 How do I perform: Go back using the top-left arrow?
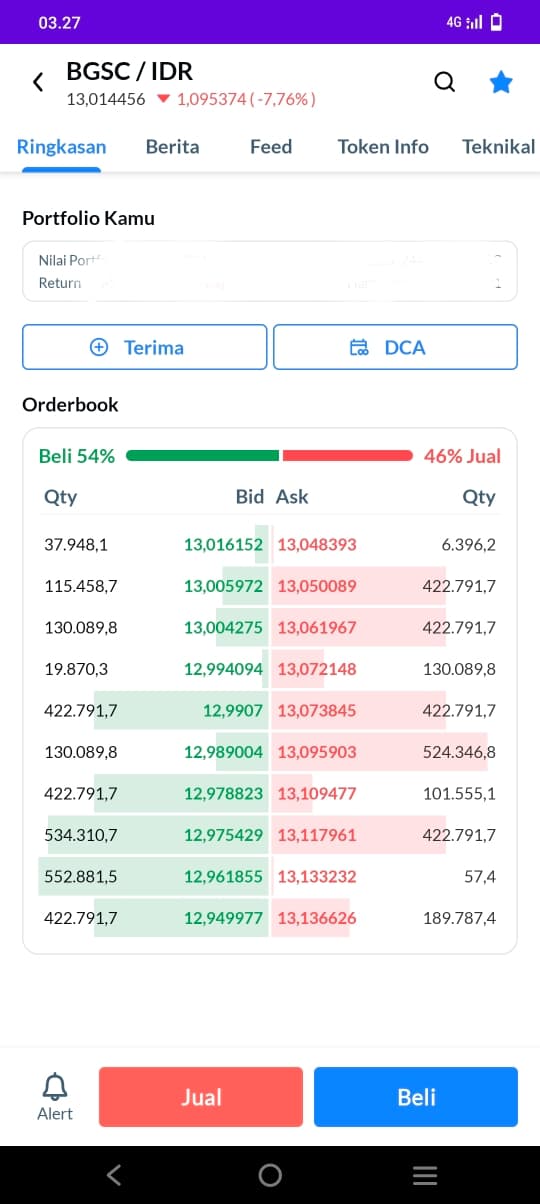pyautogui.click(x=38, y=82)
